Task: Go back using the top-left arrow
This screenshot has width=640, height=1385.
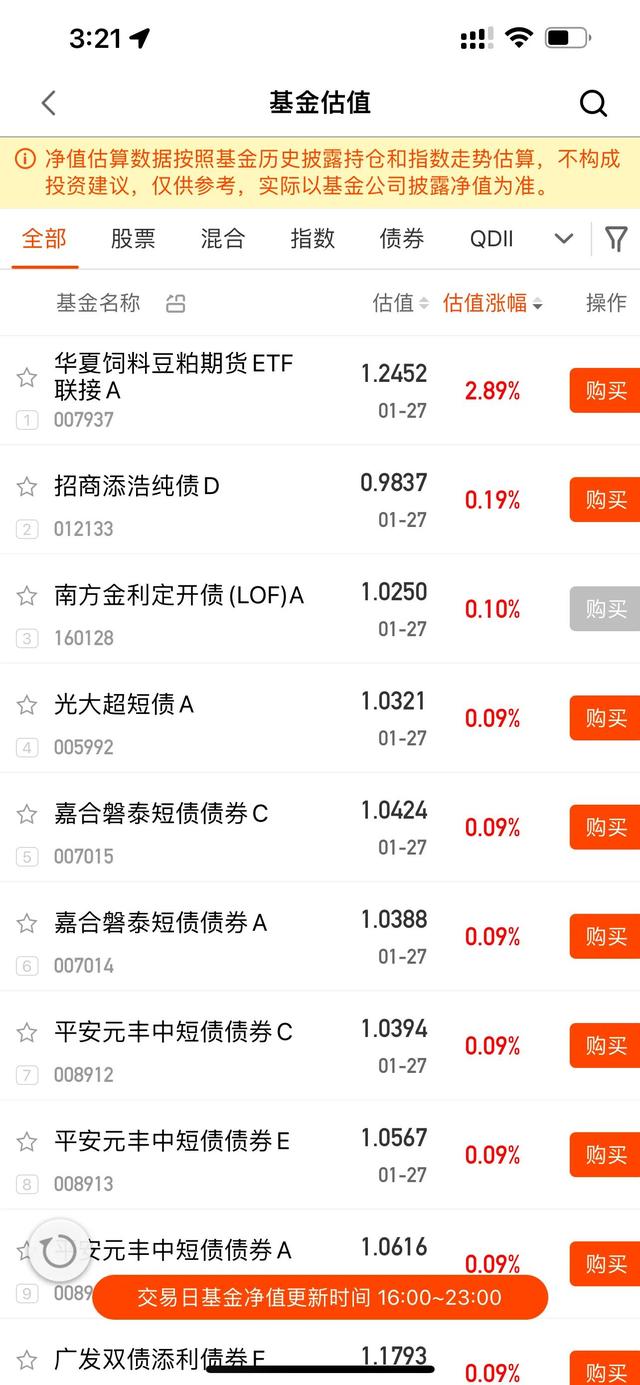Action: (48, 102)
